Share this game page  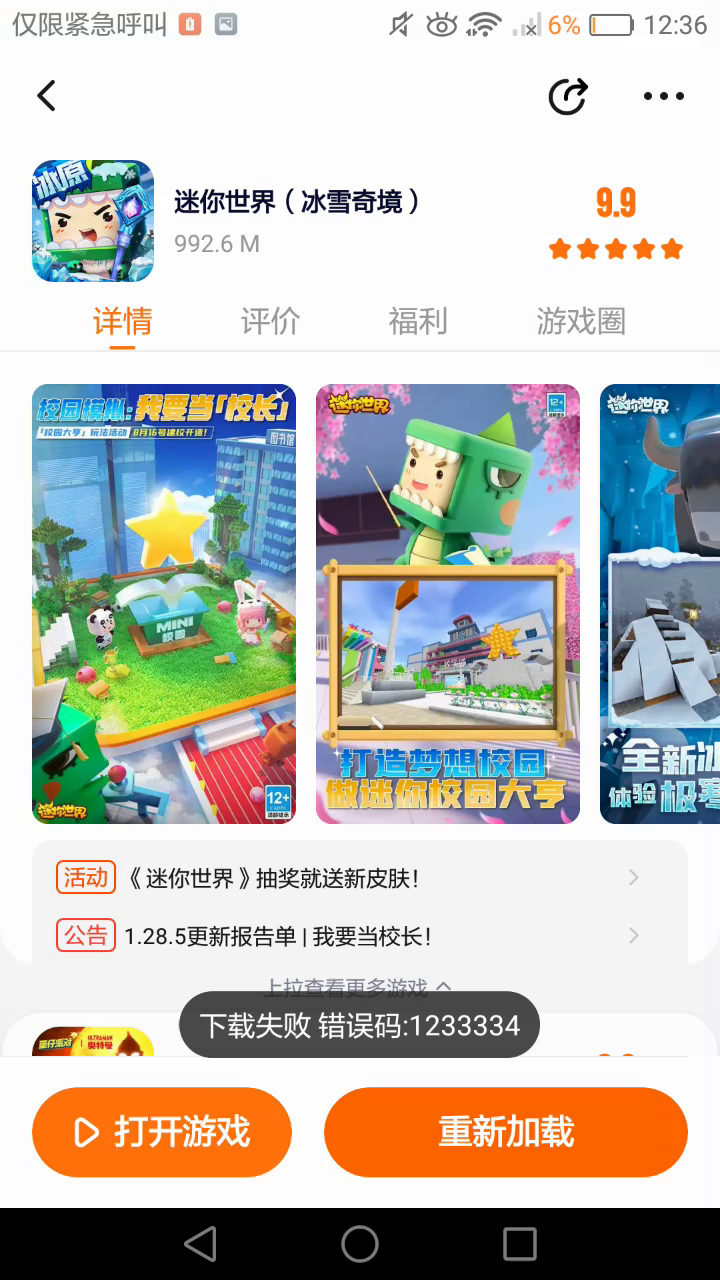(568, 96)
